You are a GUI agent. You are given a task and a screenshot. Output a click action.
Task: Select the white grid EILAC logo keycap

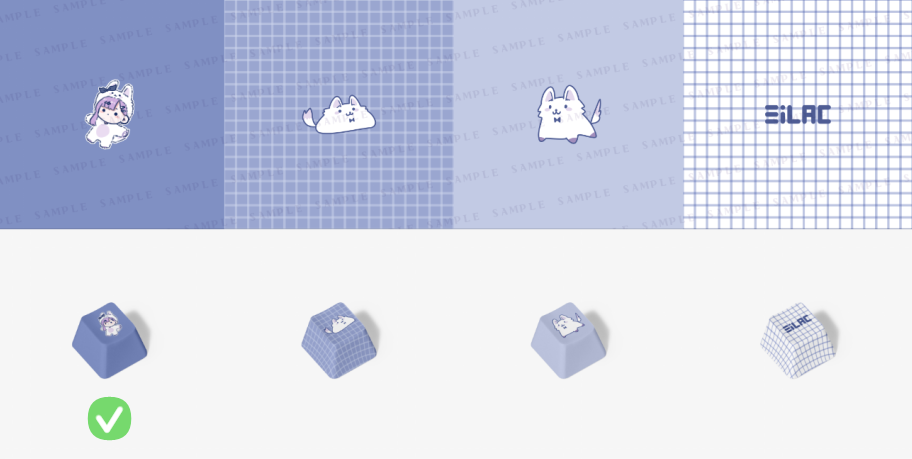(797, 340)
